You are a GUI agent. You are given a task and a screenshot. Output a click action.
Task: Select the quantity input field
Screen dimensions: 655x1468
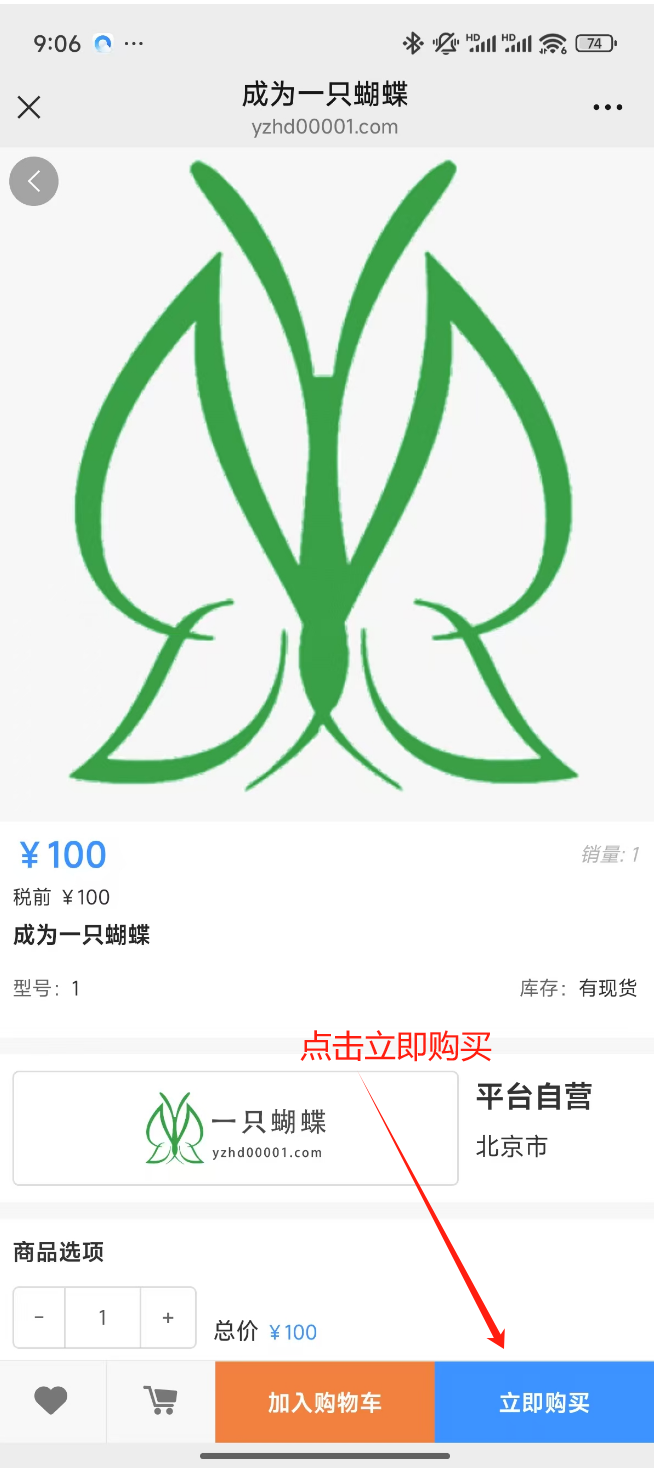click(103, 1317)
